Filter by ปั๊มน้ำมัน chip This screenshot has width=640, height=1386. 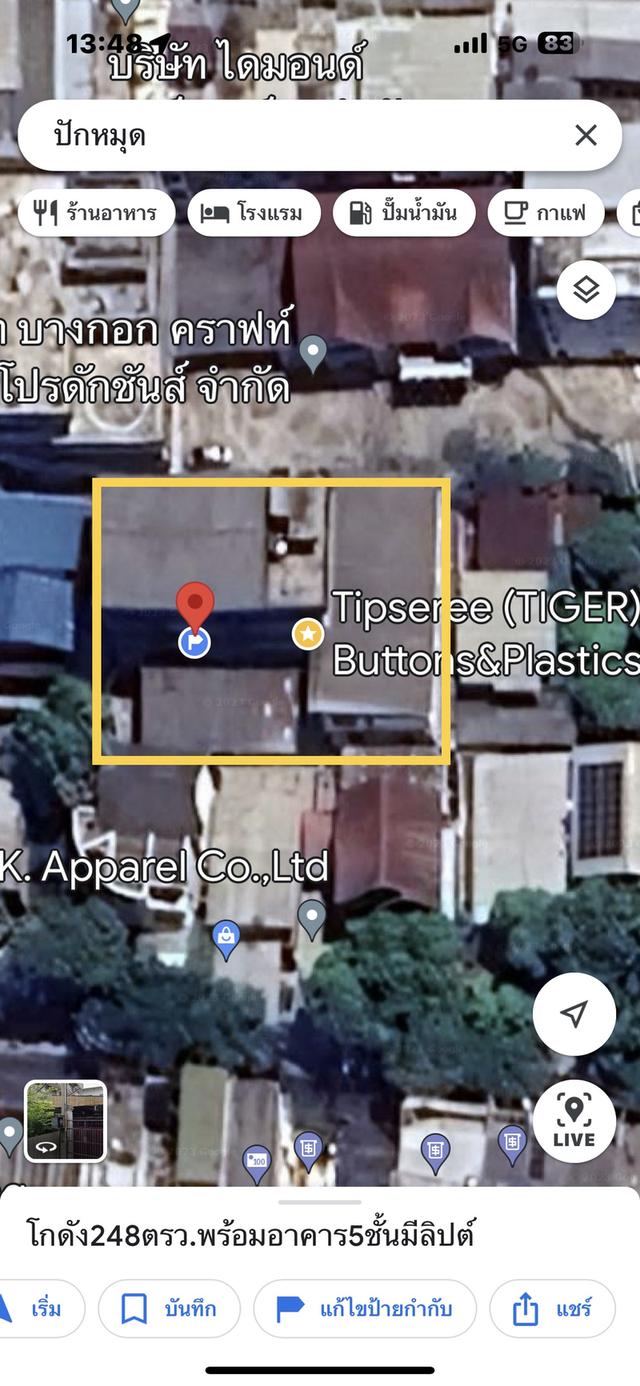[x=404, y=212]
